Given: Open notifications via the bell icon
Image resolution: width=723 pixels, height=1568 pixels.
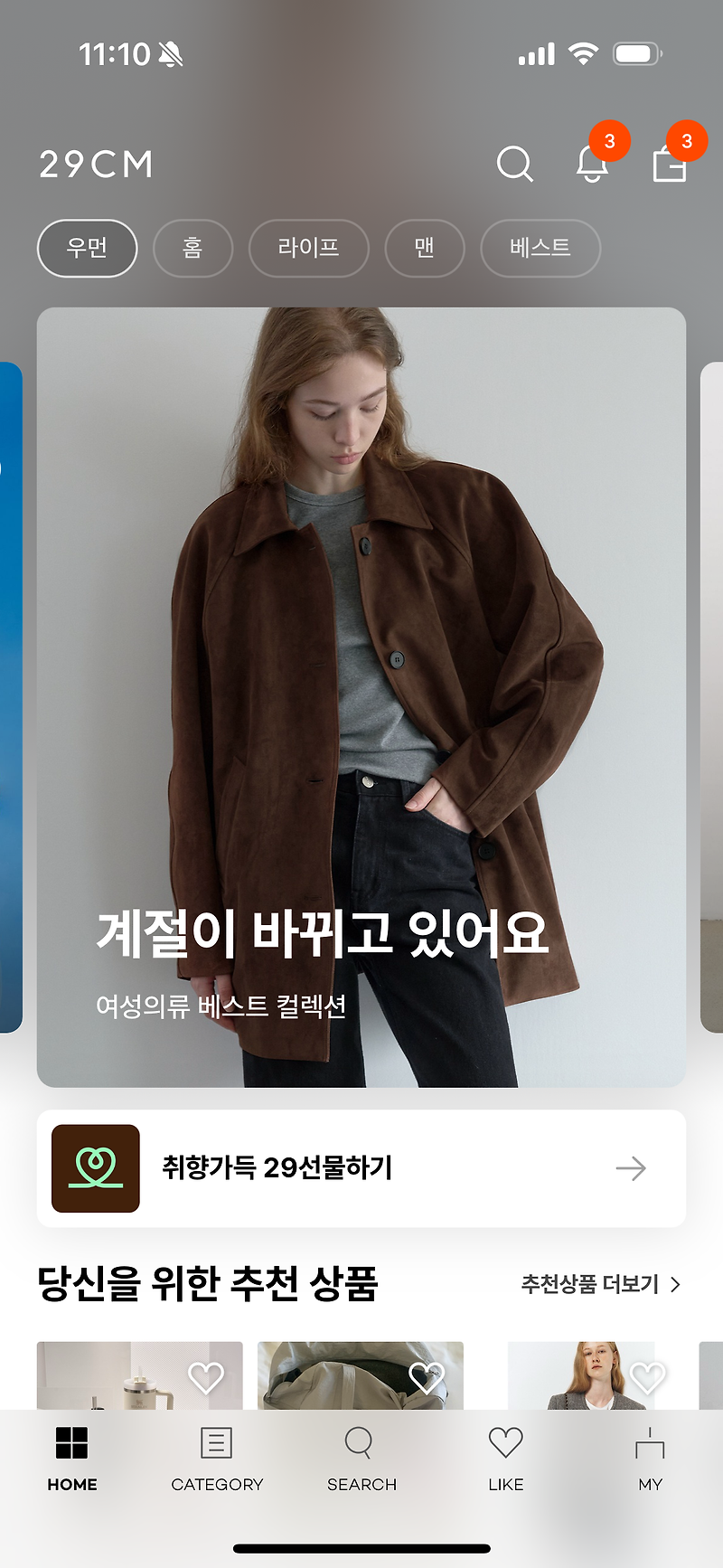Looking at the screenshot, I should [592, 165].
